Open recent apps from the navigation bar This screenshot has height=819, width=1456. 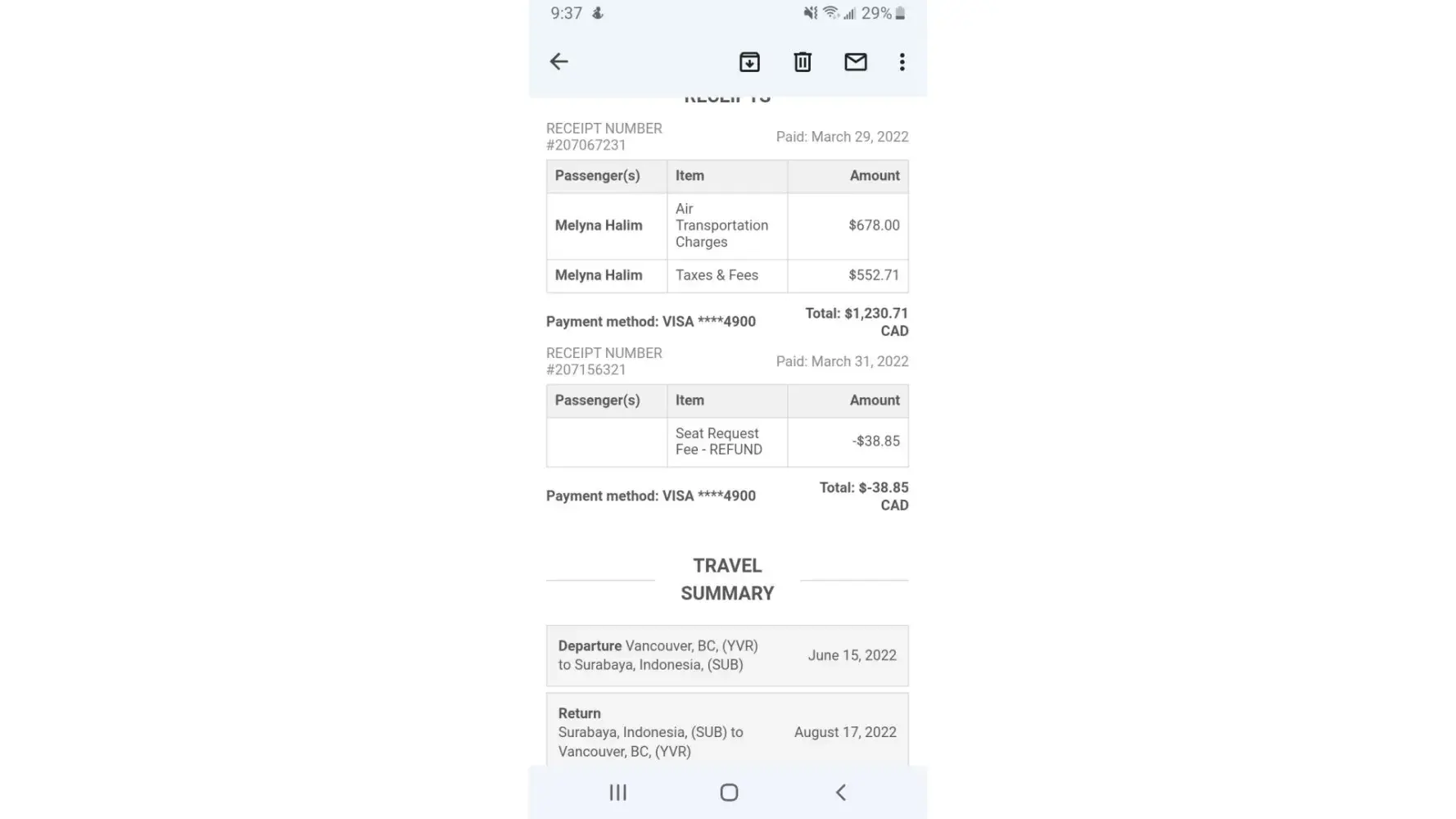click(x=618, y=792)
